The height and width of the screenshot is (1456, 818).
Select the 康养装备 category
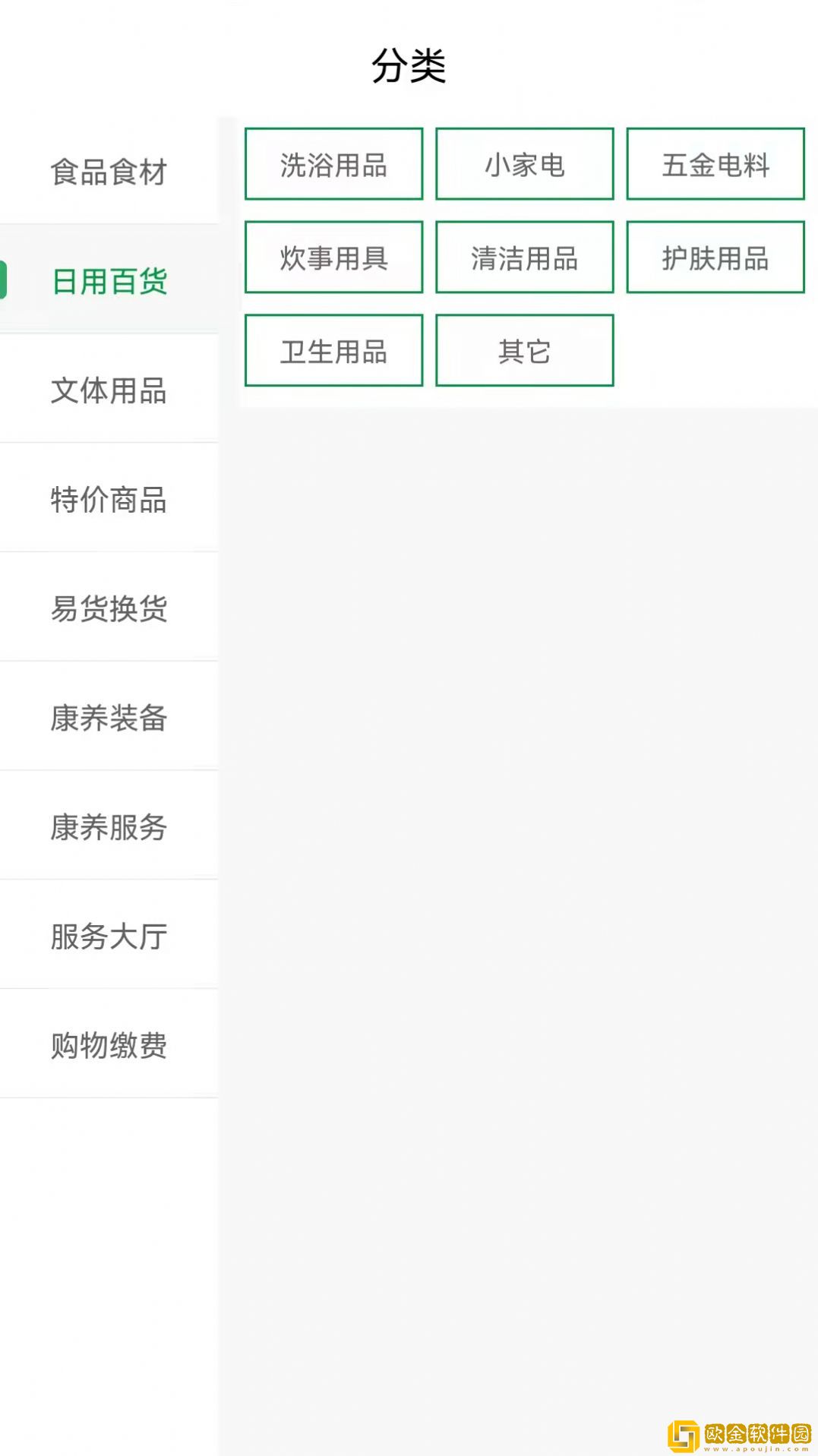[x=109, y=718]
